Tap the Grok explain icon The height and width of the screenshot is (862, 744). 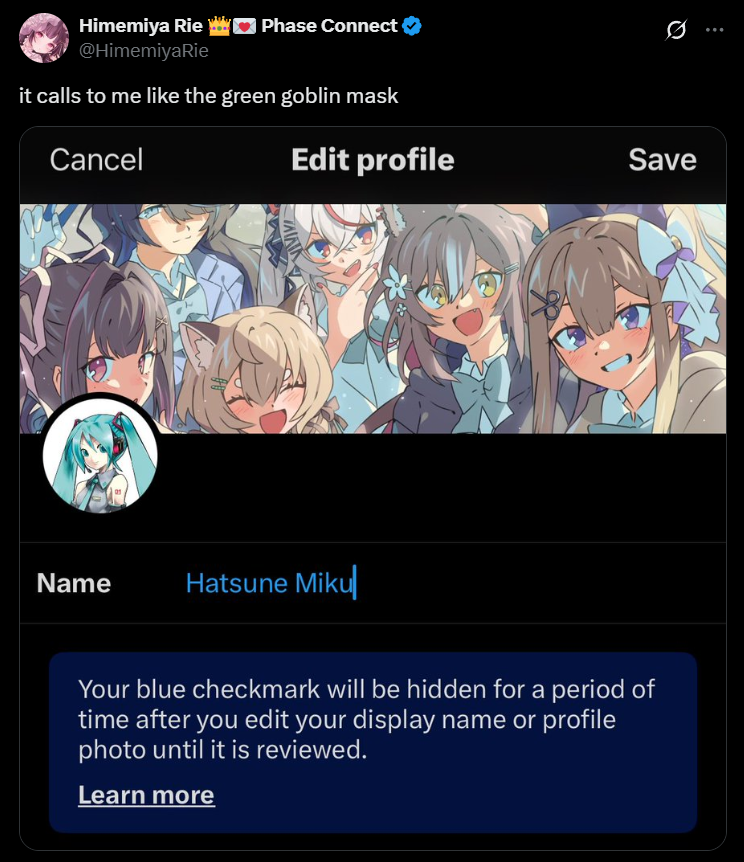(x=676, y=30)
